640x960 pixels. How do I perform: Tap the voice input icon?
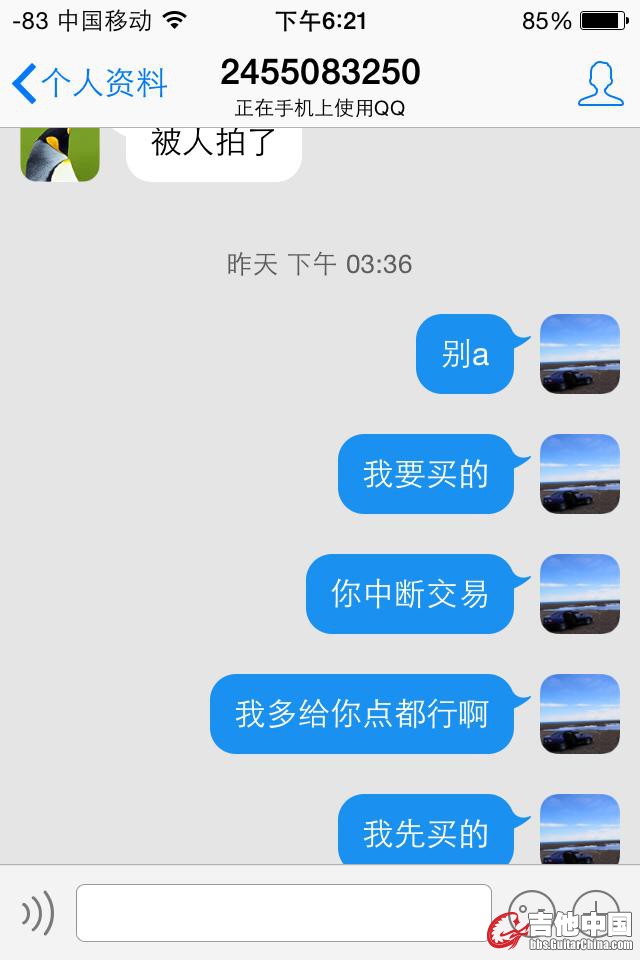[38, 912]
